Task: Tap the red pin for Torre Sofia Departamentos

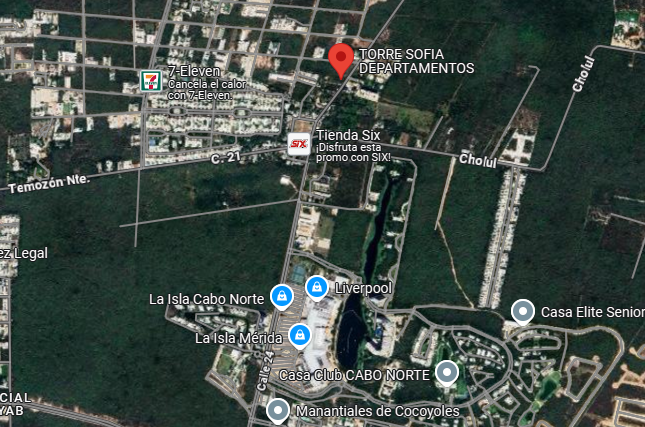Action: click(x=341, y=58)
